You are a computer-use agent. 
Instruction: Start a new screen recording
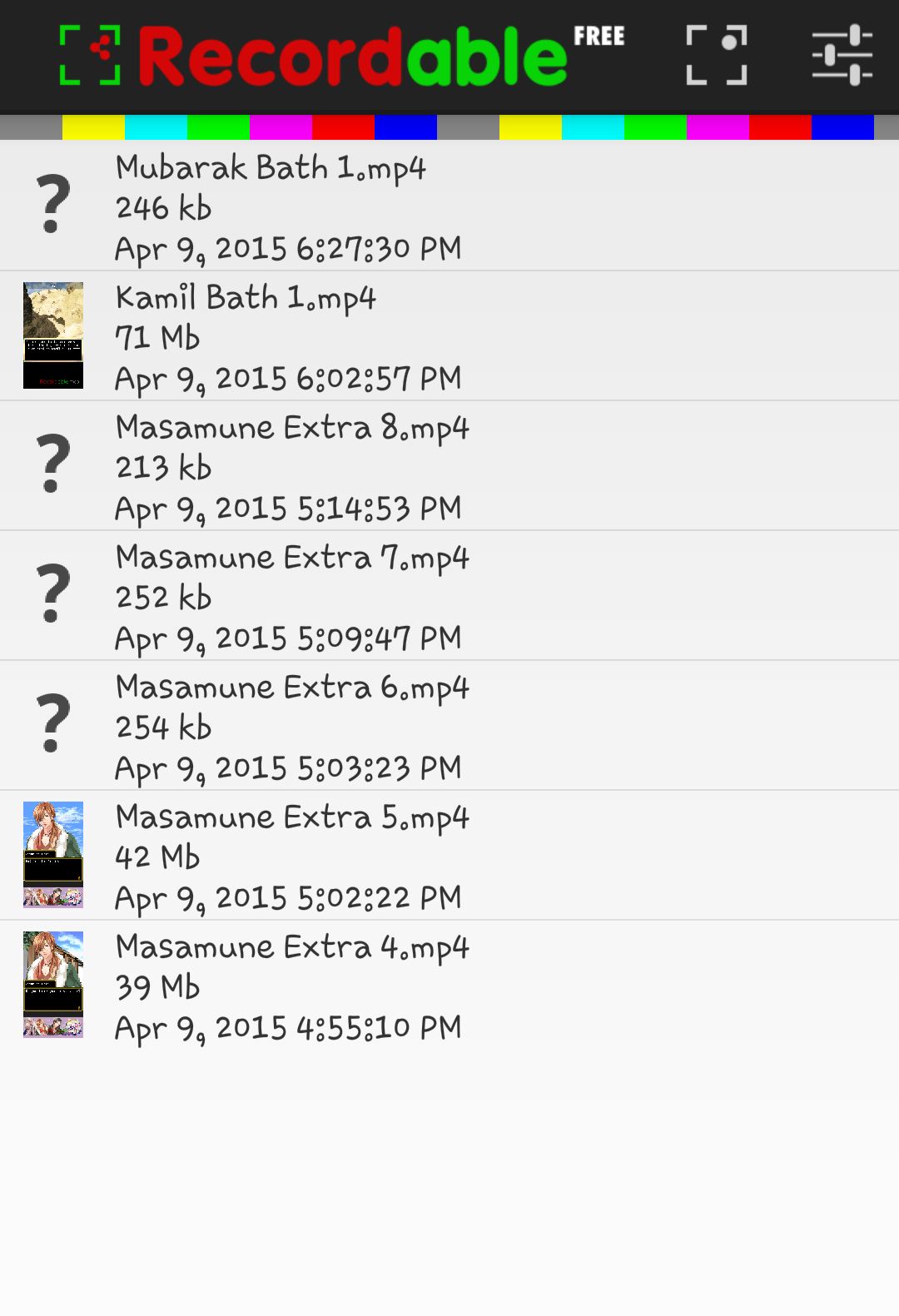pos(716,56)
